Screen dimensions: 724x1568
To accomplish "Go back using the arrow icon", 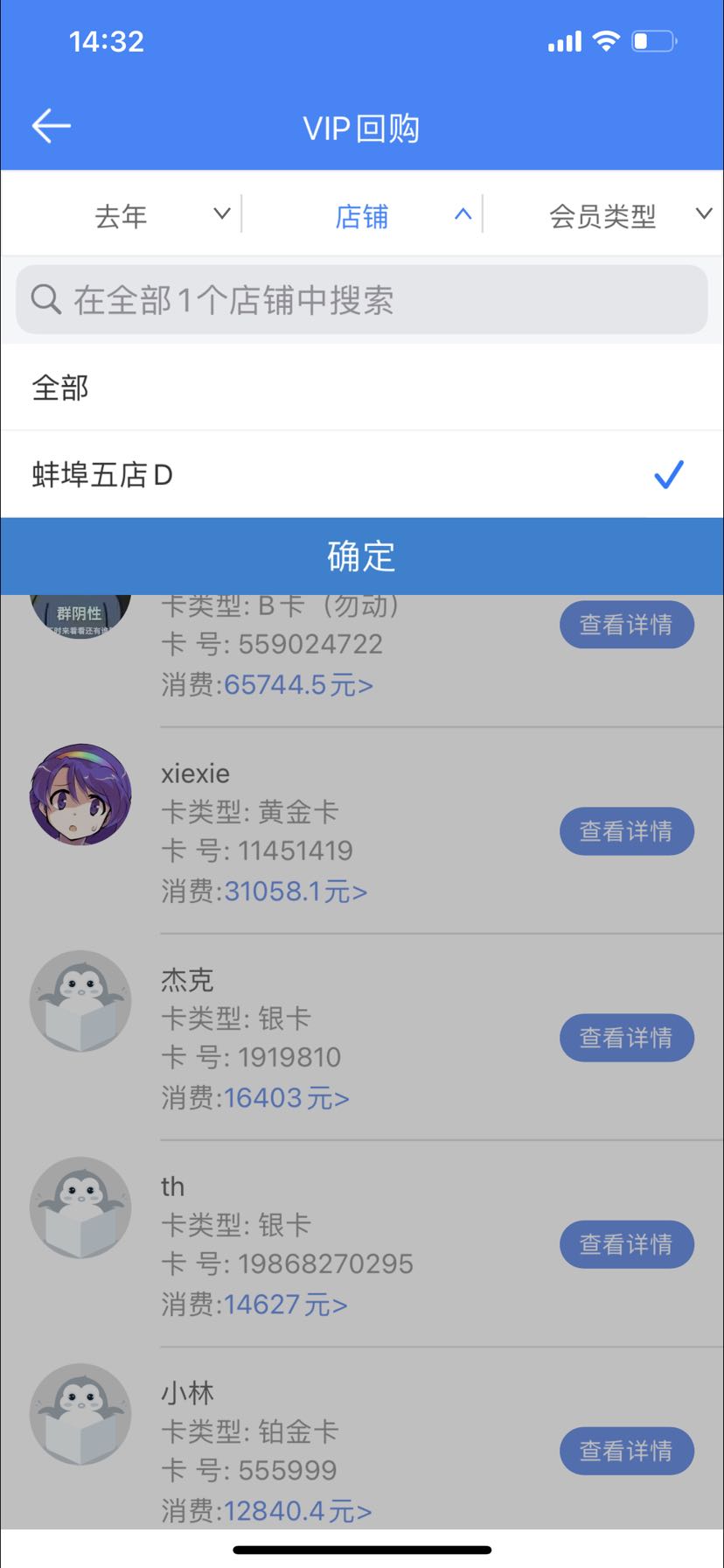I will coord(51,127).
